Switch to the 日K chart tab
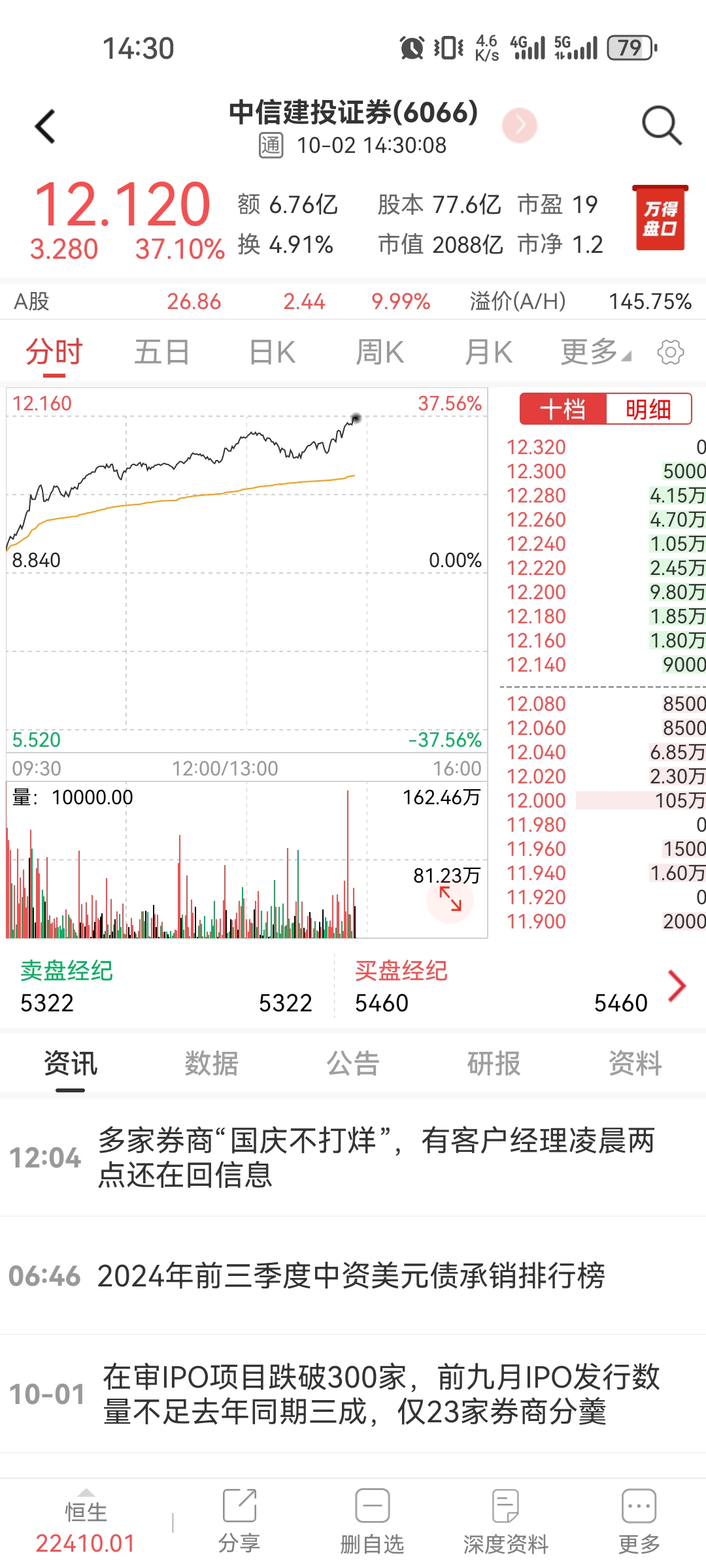Viewport: 706px width, 1568px height. pyautogui.click(x=272, y=352)
